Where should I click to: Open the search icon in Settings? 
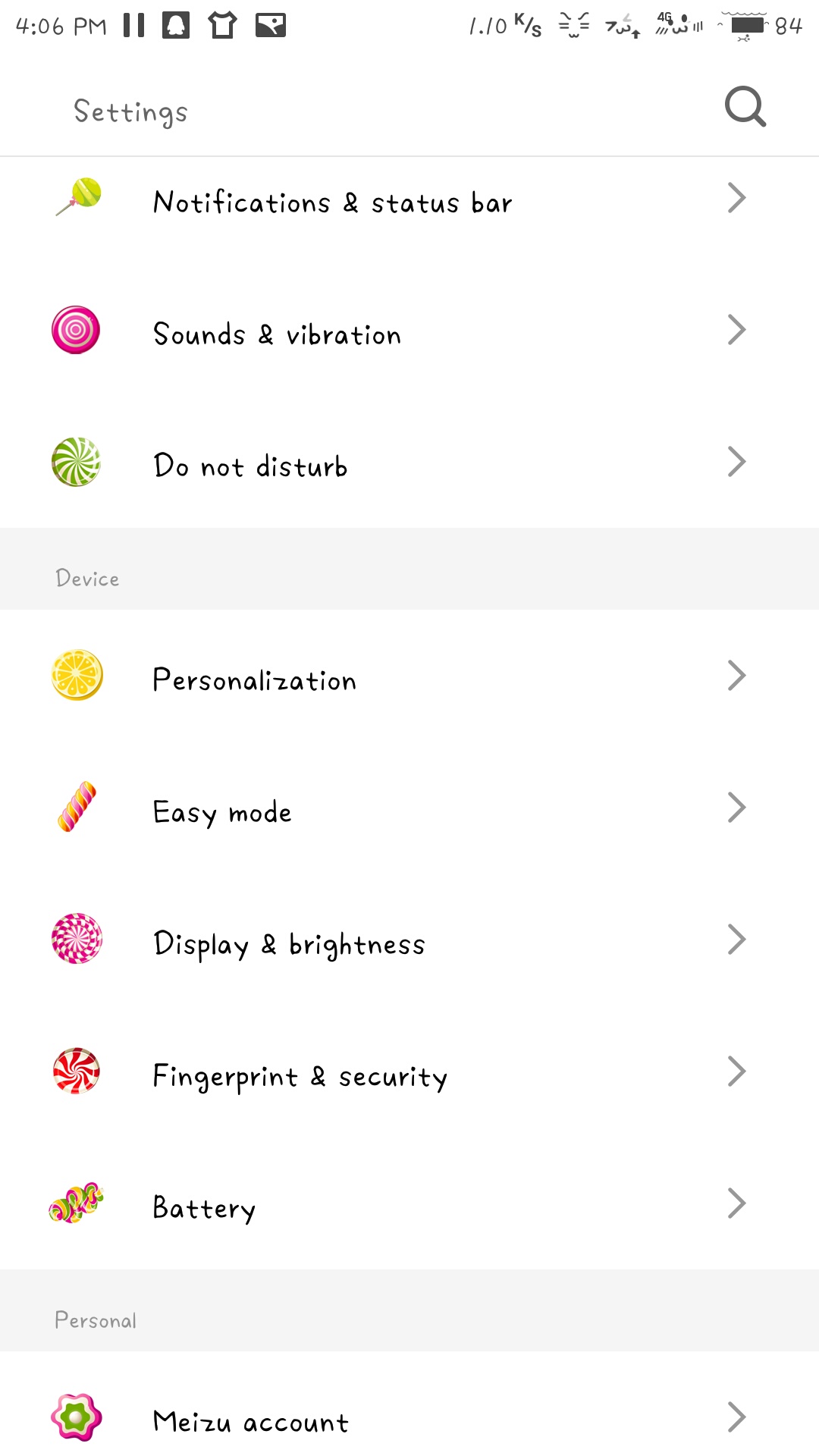[x=745, y=107]
